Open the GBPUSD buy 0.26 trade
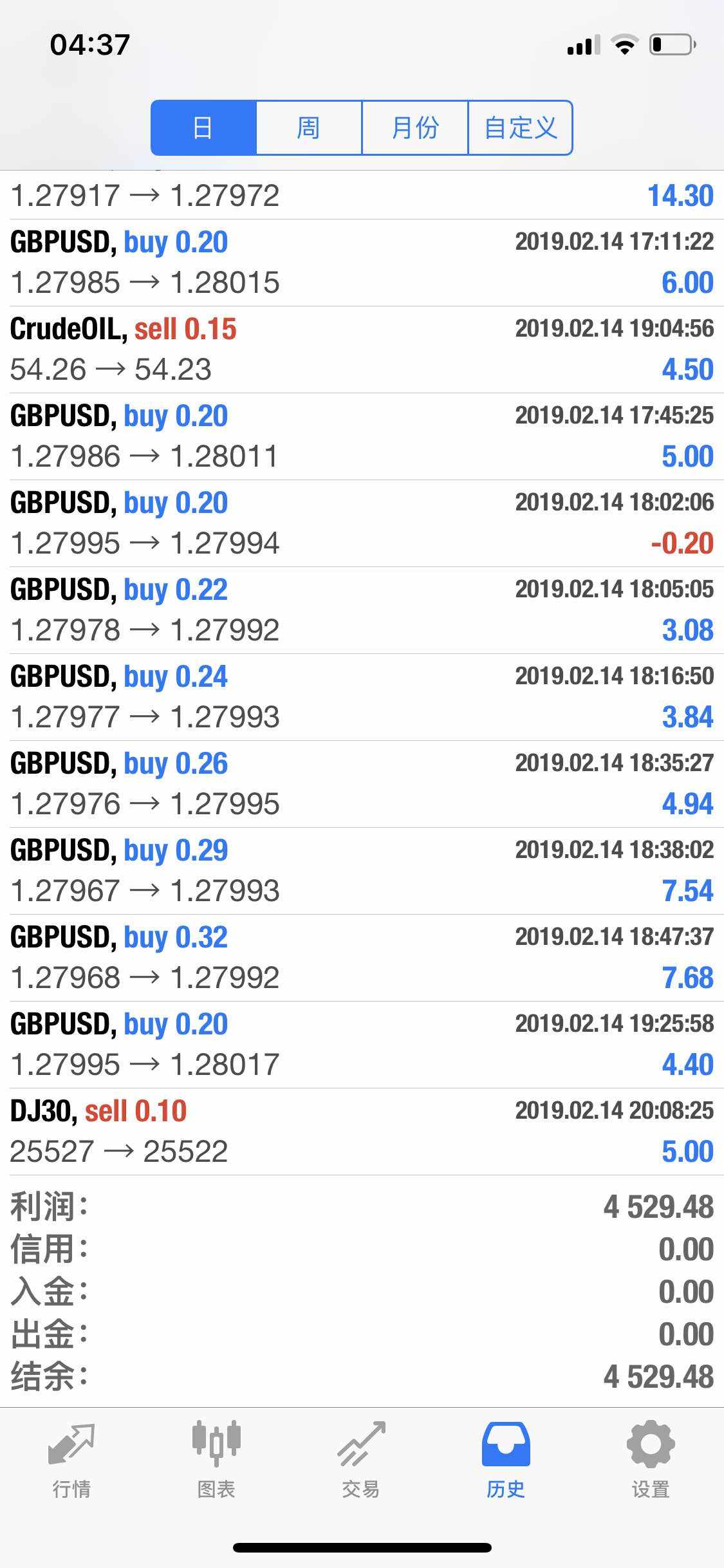Viewport: 724px width, 1568px height. [x=362, y=784]
